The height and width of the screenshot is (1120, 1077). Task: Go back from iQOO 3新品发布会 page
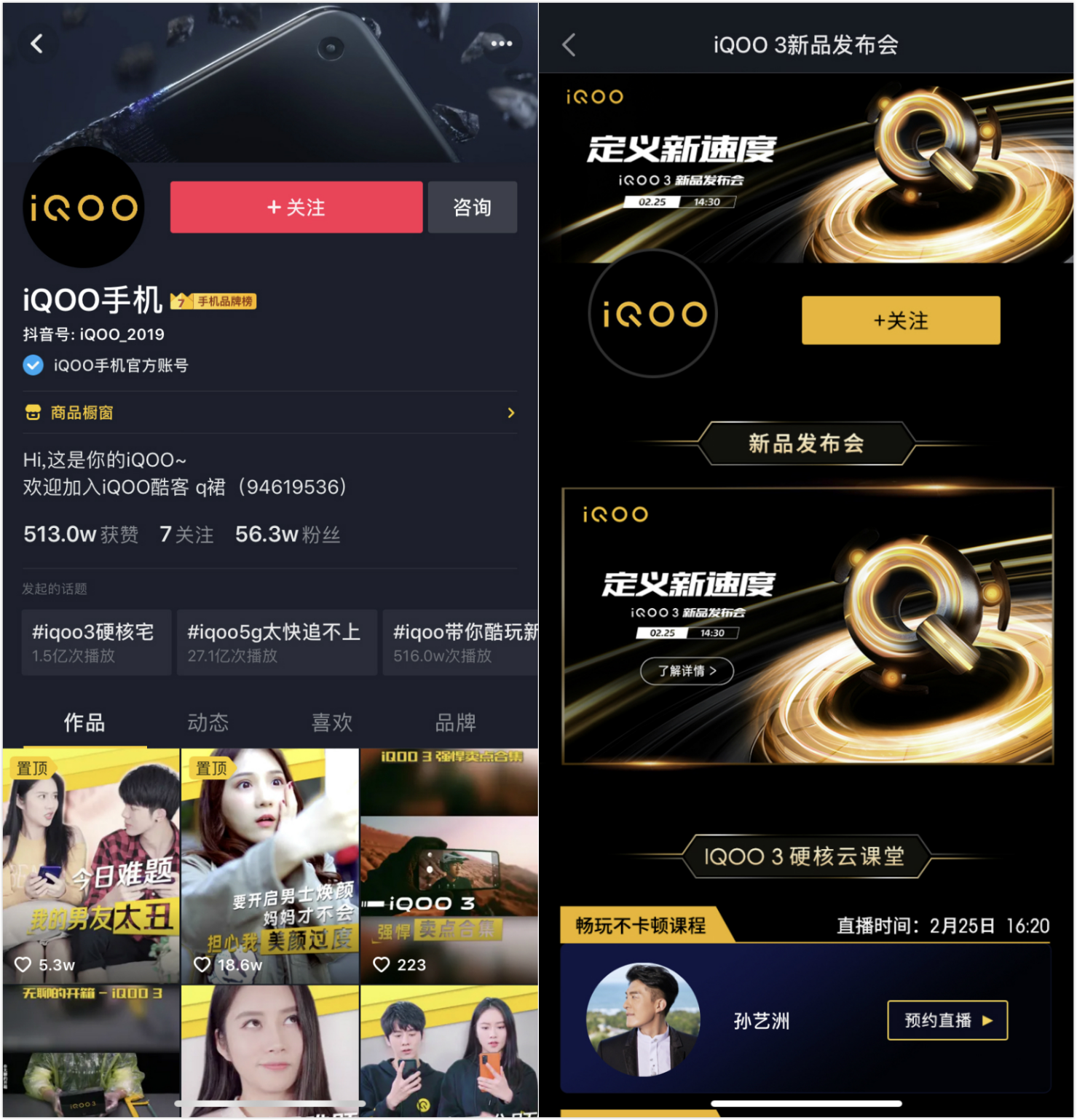(x=569, y=45)
